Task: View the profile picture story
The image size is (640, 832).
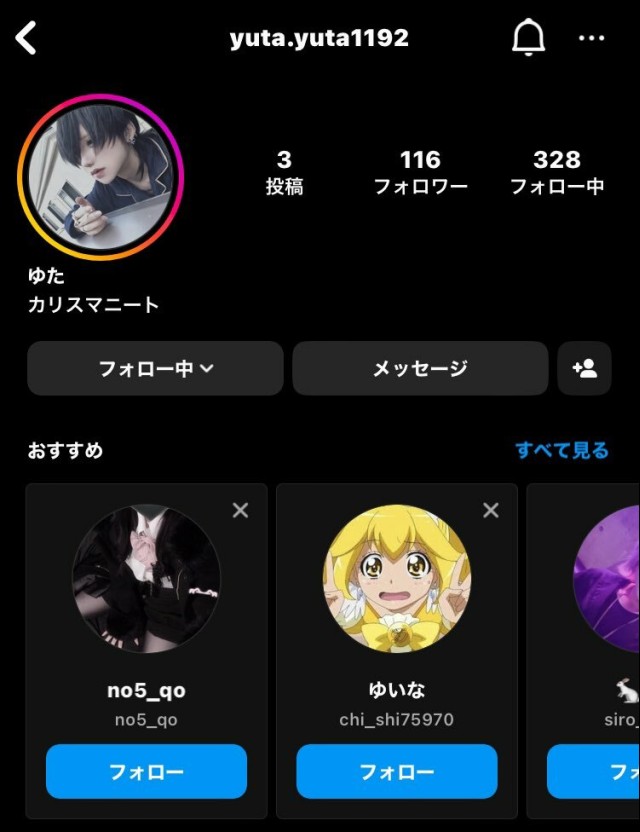Action: [100, 177]
